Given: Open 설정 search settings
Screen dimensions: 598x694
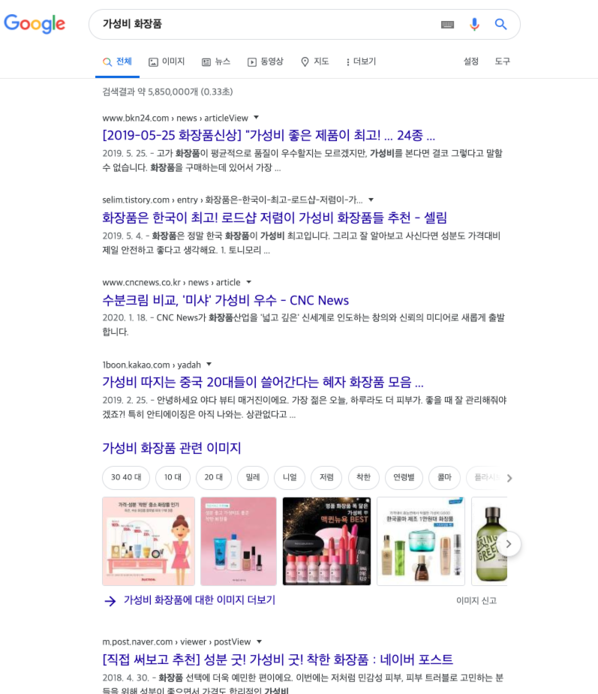Looking at the screenshot, I should coord(471,62).
